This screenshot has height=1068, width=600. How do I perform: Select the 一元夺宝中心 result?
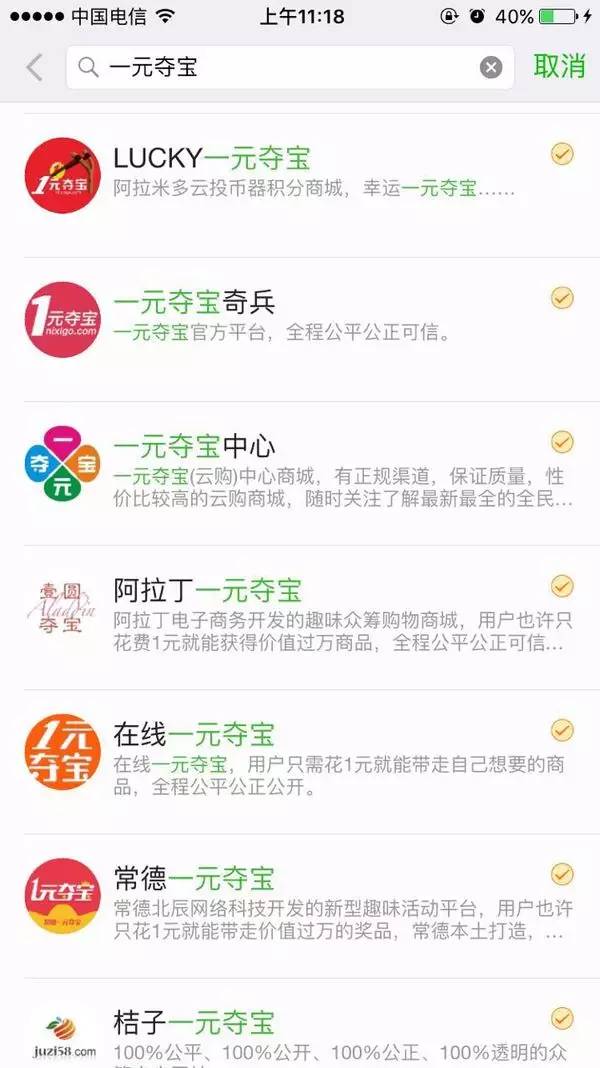[300, 473]
